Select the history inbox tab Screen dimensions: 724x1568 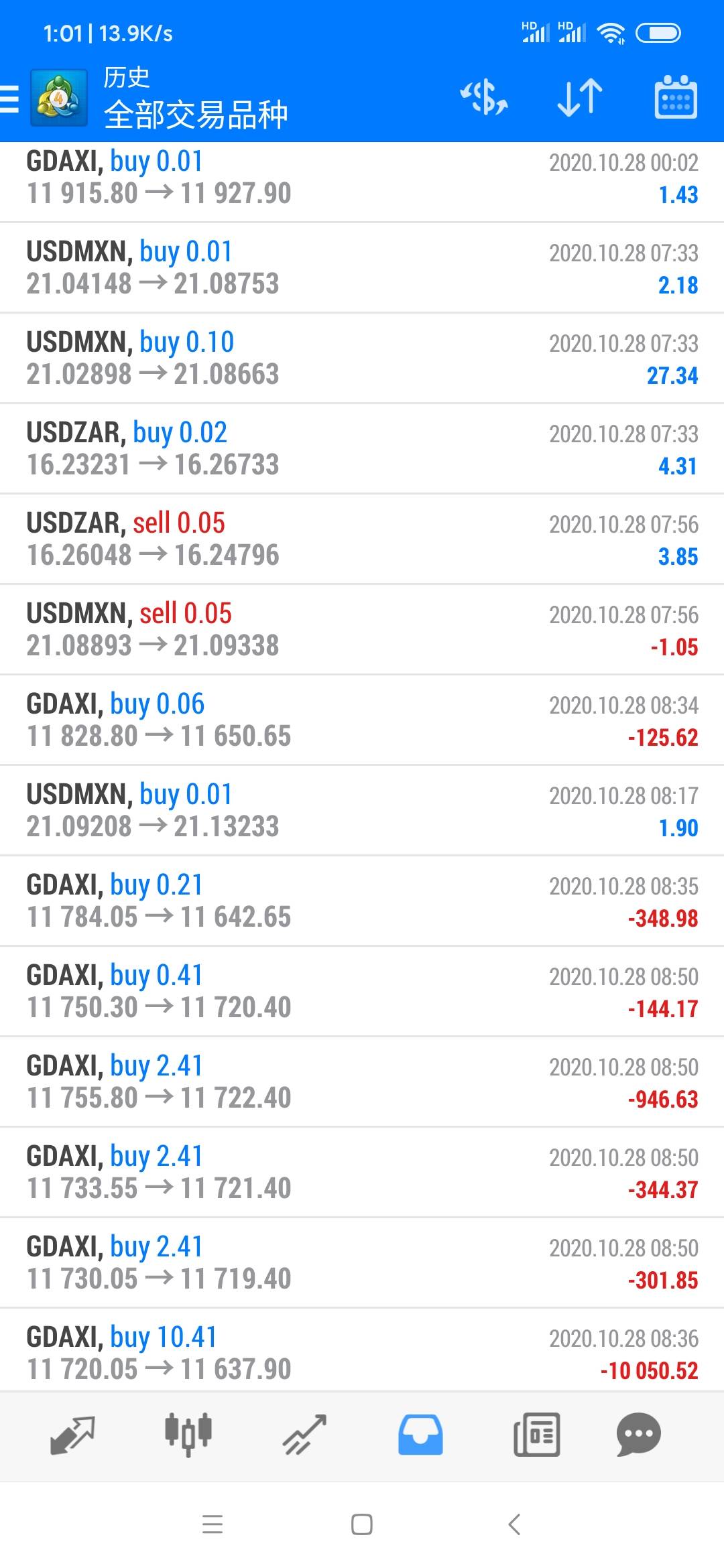[420, 1435]
